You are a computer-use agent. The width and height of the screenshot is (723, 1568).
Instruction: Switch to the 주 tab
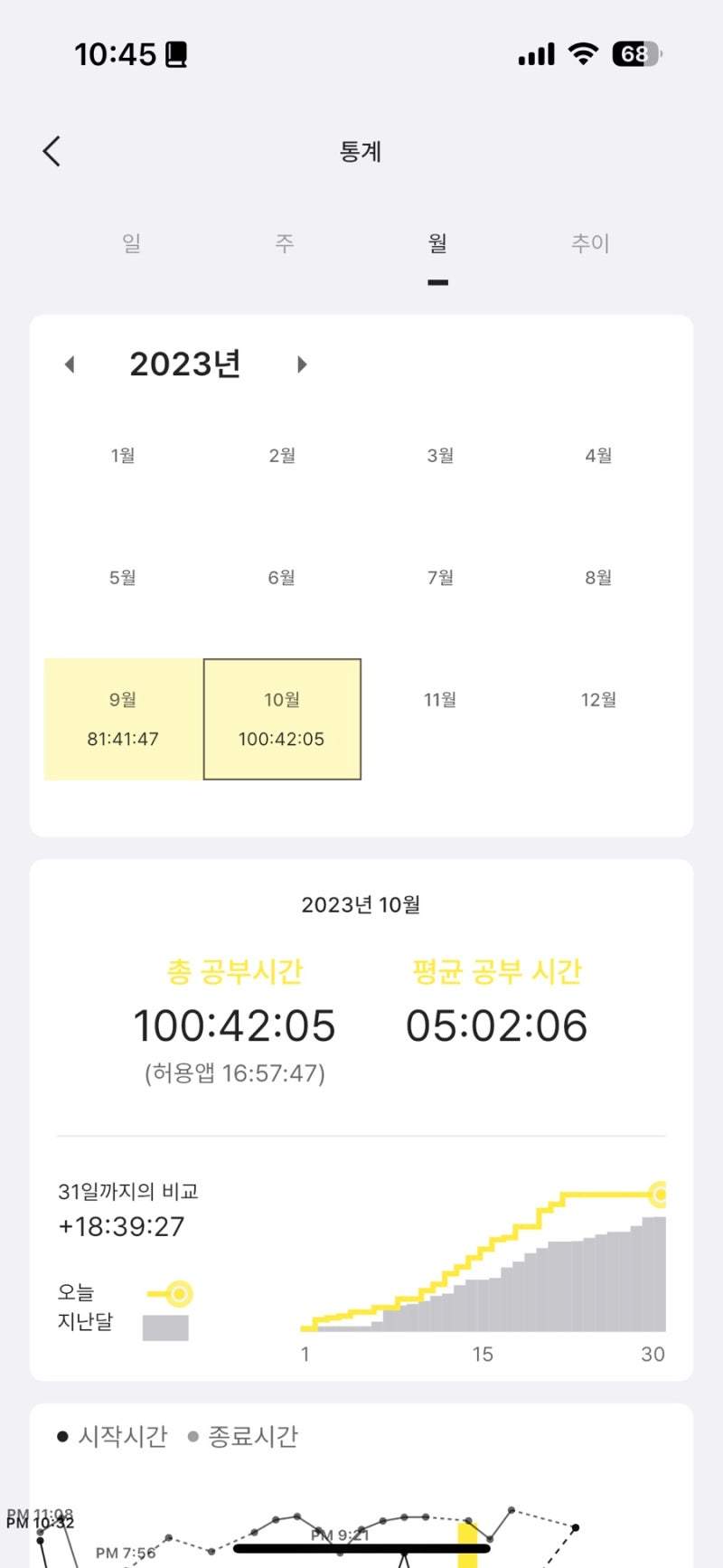click(x=285, y=242)
